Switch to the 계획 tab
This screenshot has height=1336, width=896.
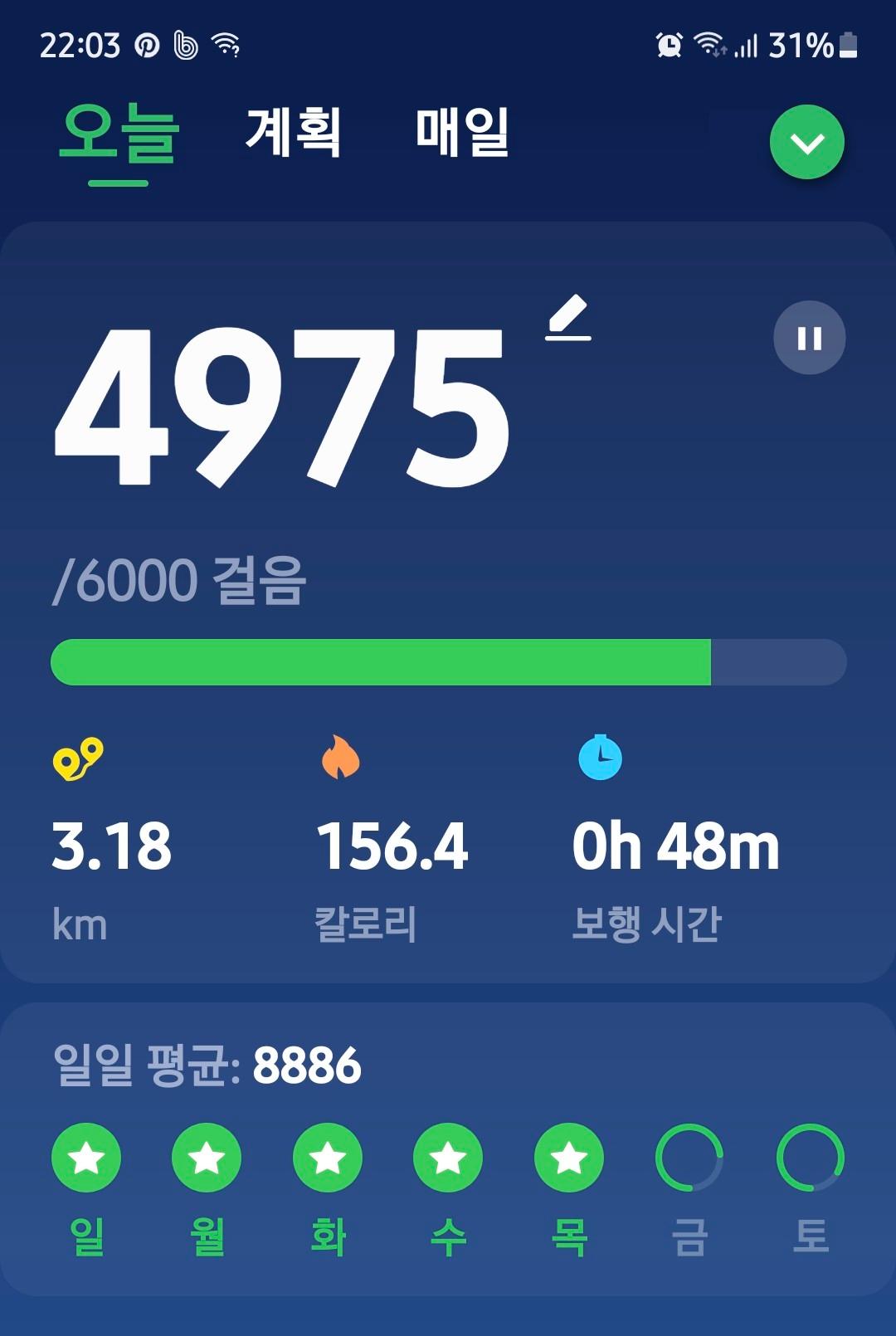pyautogui.click(x=293, y=132)
